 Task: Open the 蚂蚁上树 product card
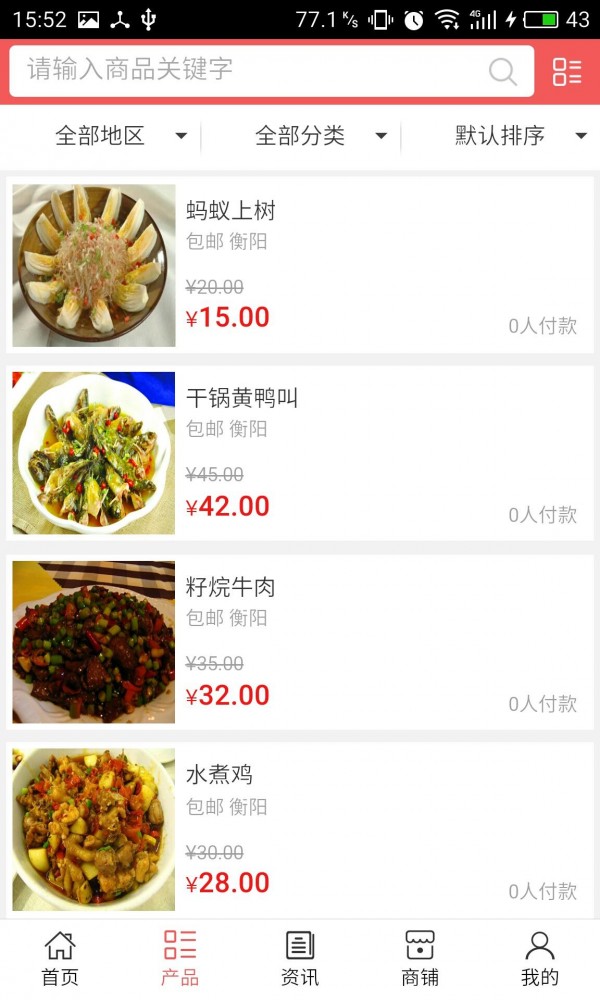click(x=300, y=265)
